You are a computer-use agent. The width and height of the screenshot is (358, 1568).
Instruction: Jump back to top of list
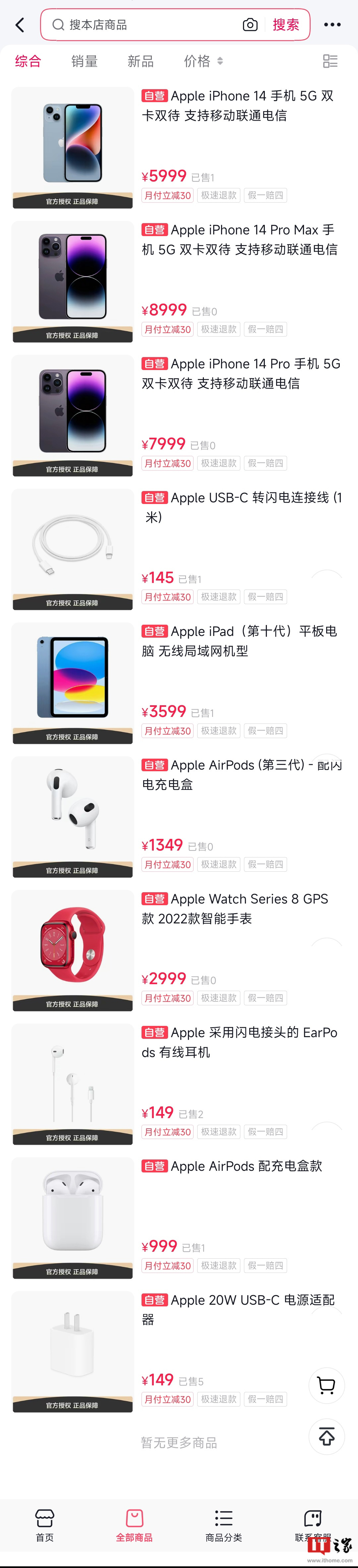coord(326,1437)
